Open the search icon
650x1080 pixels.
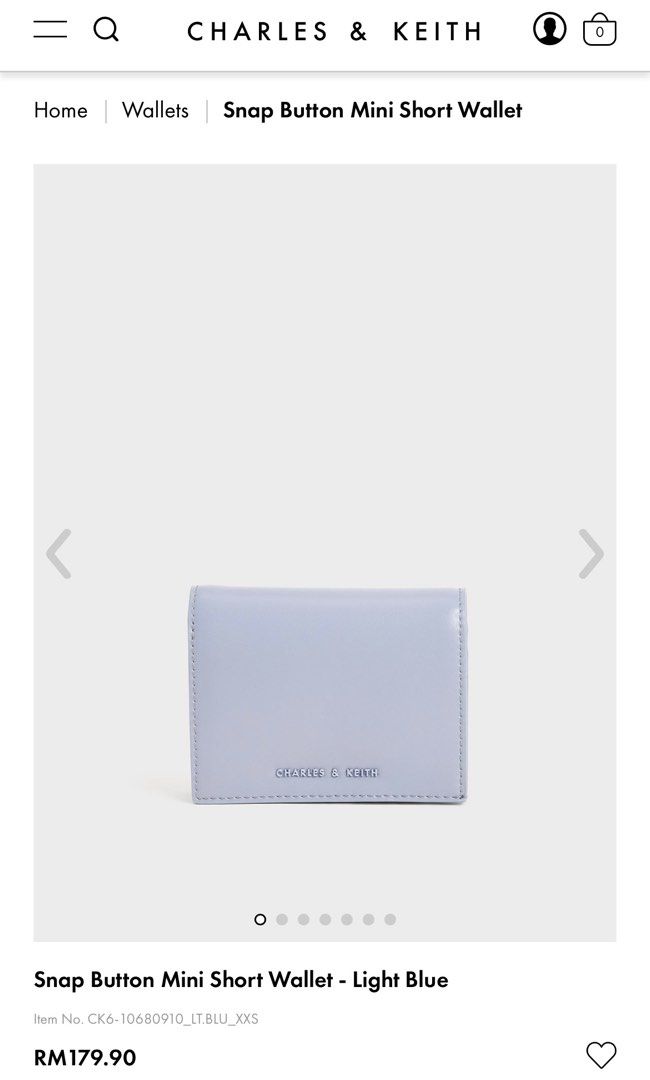106,30
